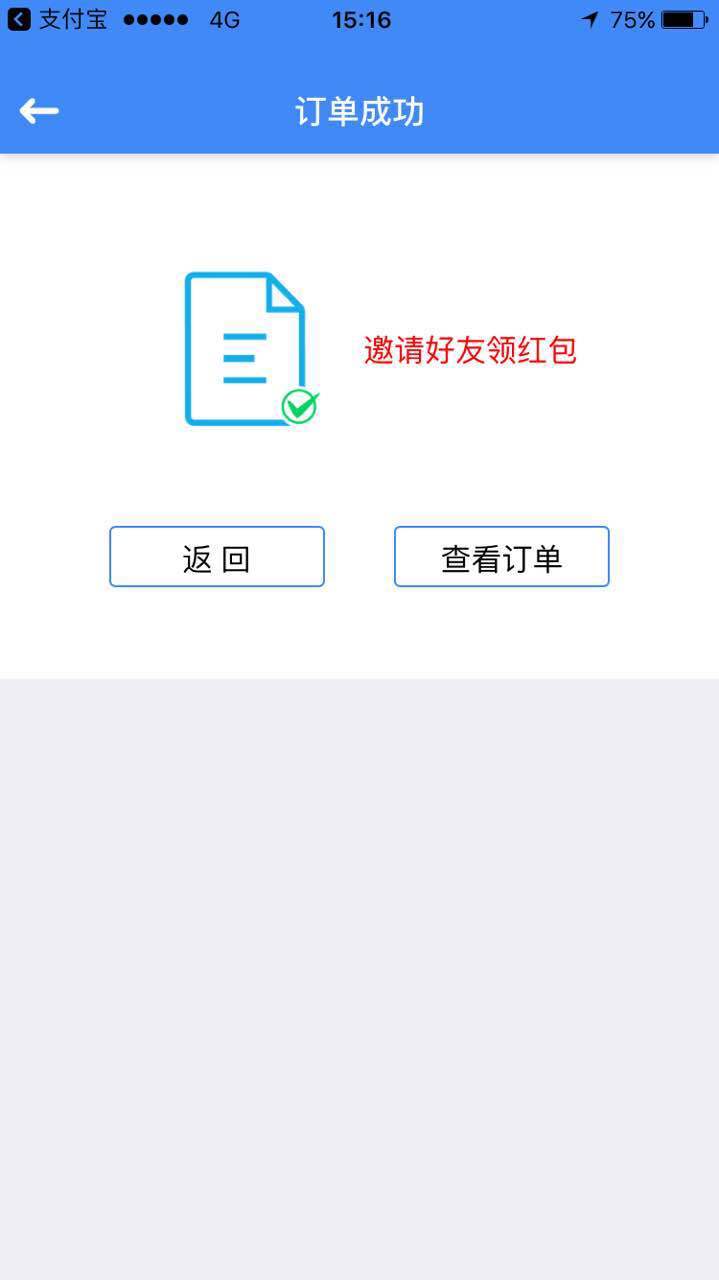The width and height of the screenshot is (719, 1280).
Task: Open 查看订单 to view the order
Action: (501, 557)
